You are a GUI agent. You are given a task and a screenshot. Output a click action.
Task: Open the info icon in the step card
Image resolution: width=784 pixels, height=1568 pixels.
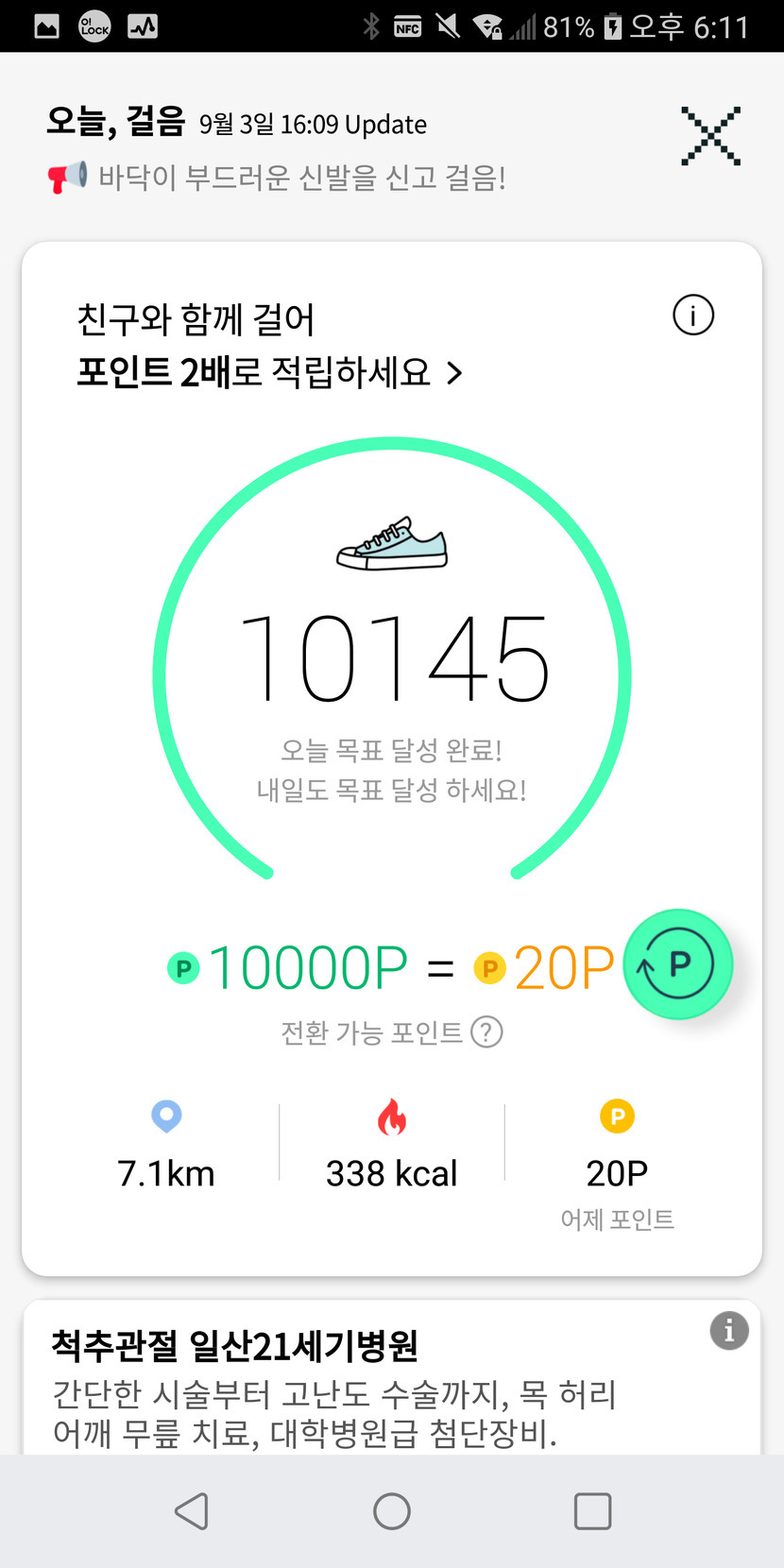693,315
